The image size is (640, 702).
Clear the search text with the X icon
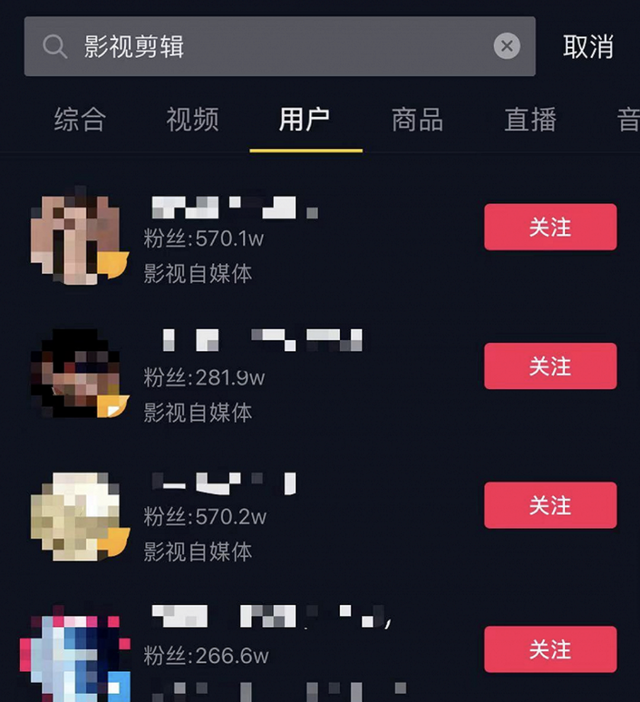pos(507,46)
